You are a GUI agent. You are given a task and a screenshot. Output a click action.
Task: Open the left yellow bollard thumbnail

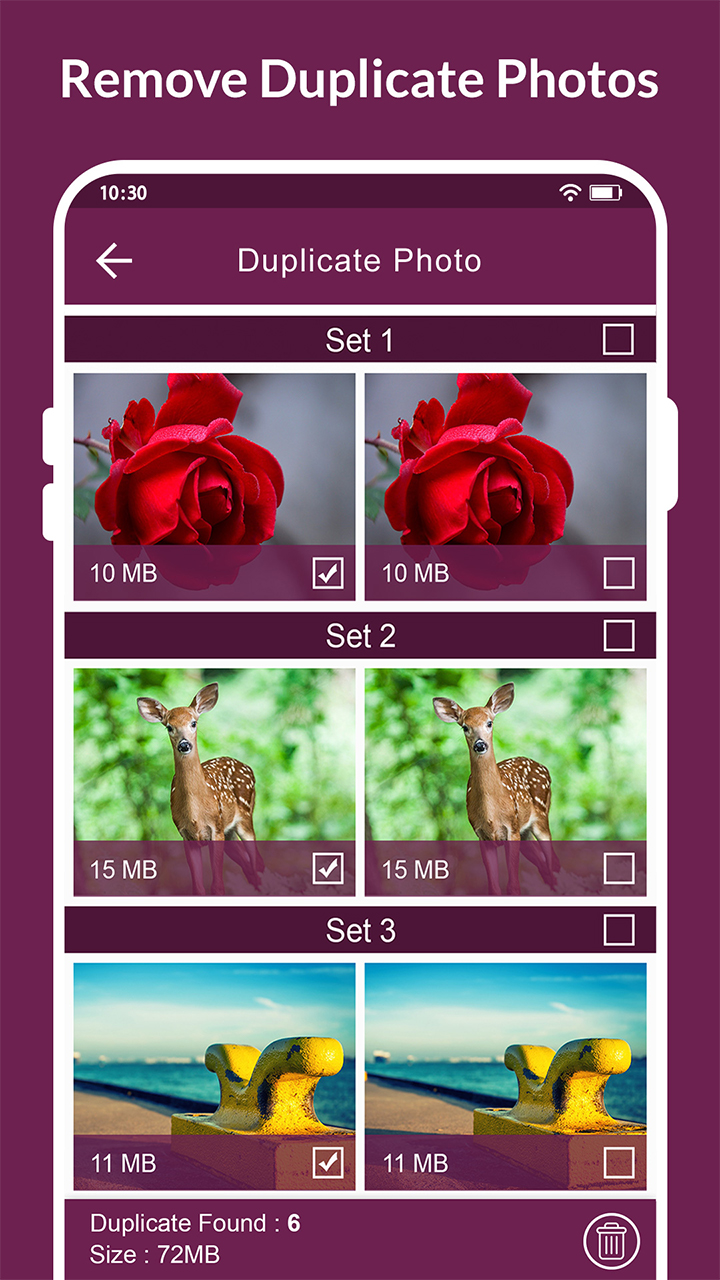click(x=213, y=1055)
